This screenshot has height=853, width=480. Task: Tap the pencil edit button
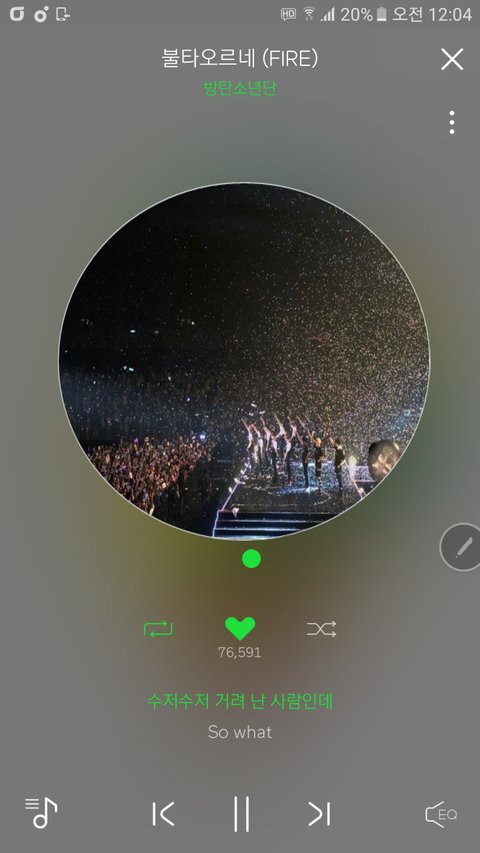(462, 547)
